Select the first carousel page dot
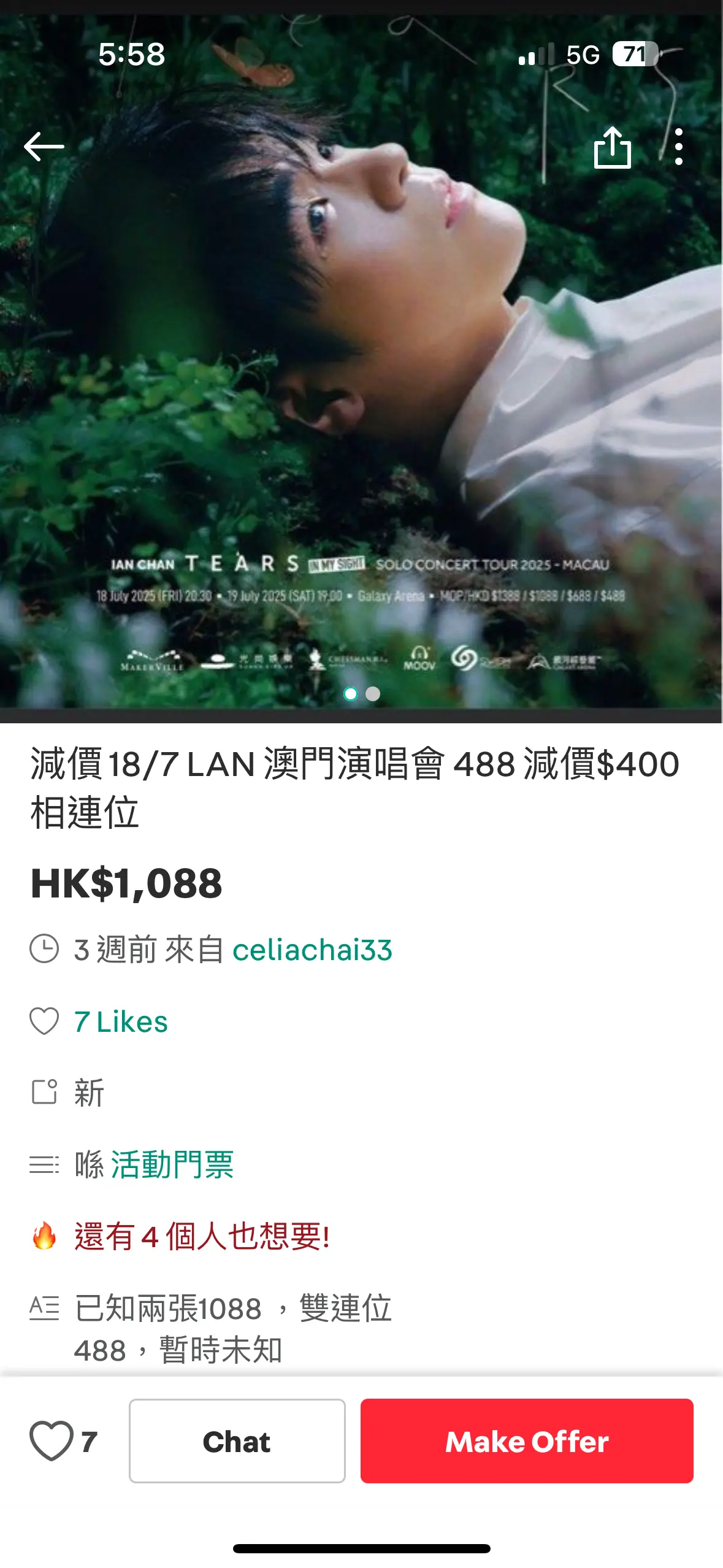This screenshot has width=723, height=1568. click(x=351, y=694)
